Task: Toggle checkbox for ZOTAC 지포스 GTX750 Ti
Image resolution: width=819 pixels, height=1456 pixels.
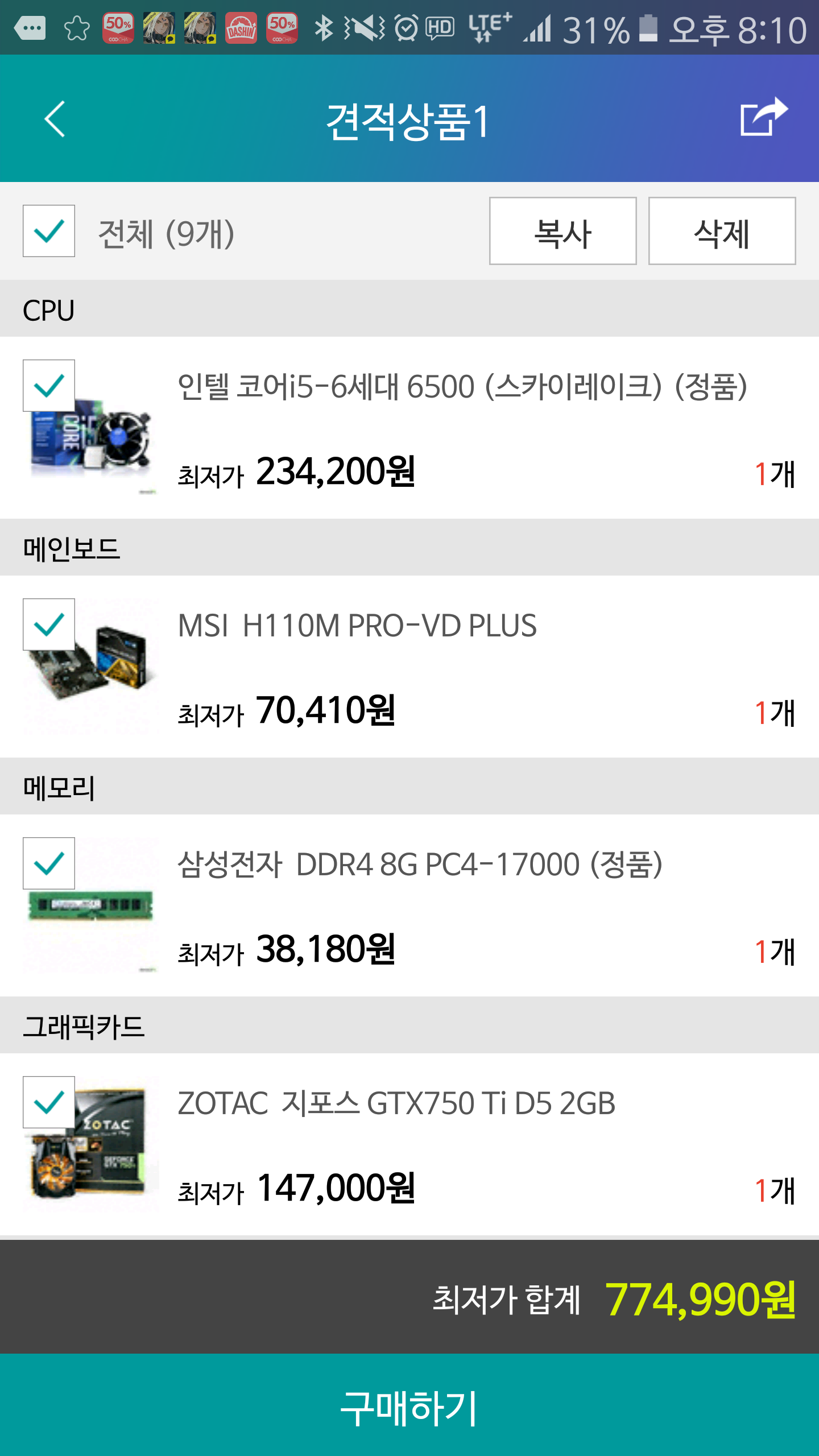Action: (x=49, y=1102)
